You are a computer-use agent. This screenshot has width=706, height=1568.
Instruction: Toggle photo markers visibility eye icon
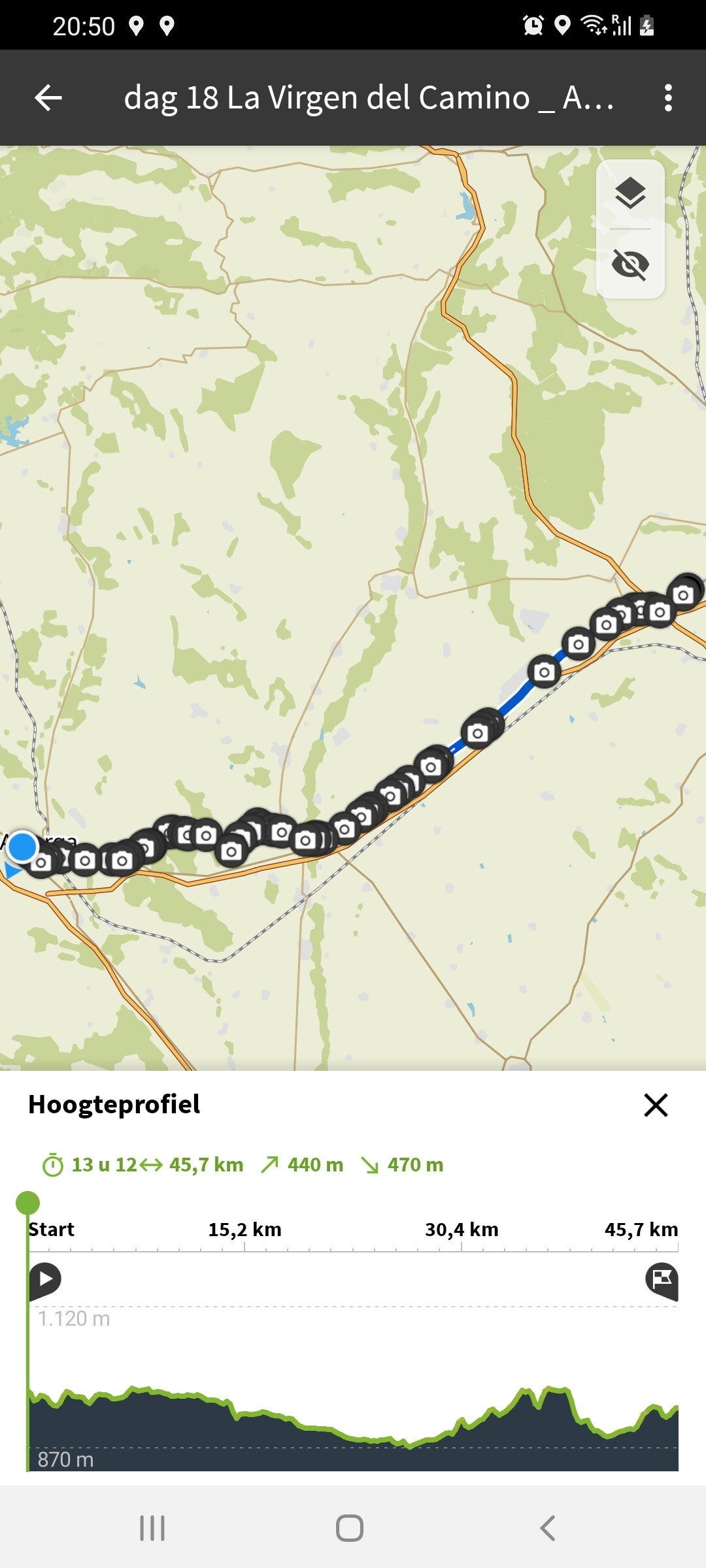pos(630,265)
